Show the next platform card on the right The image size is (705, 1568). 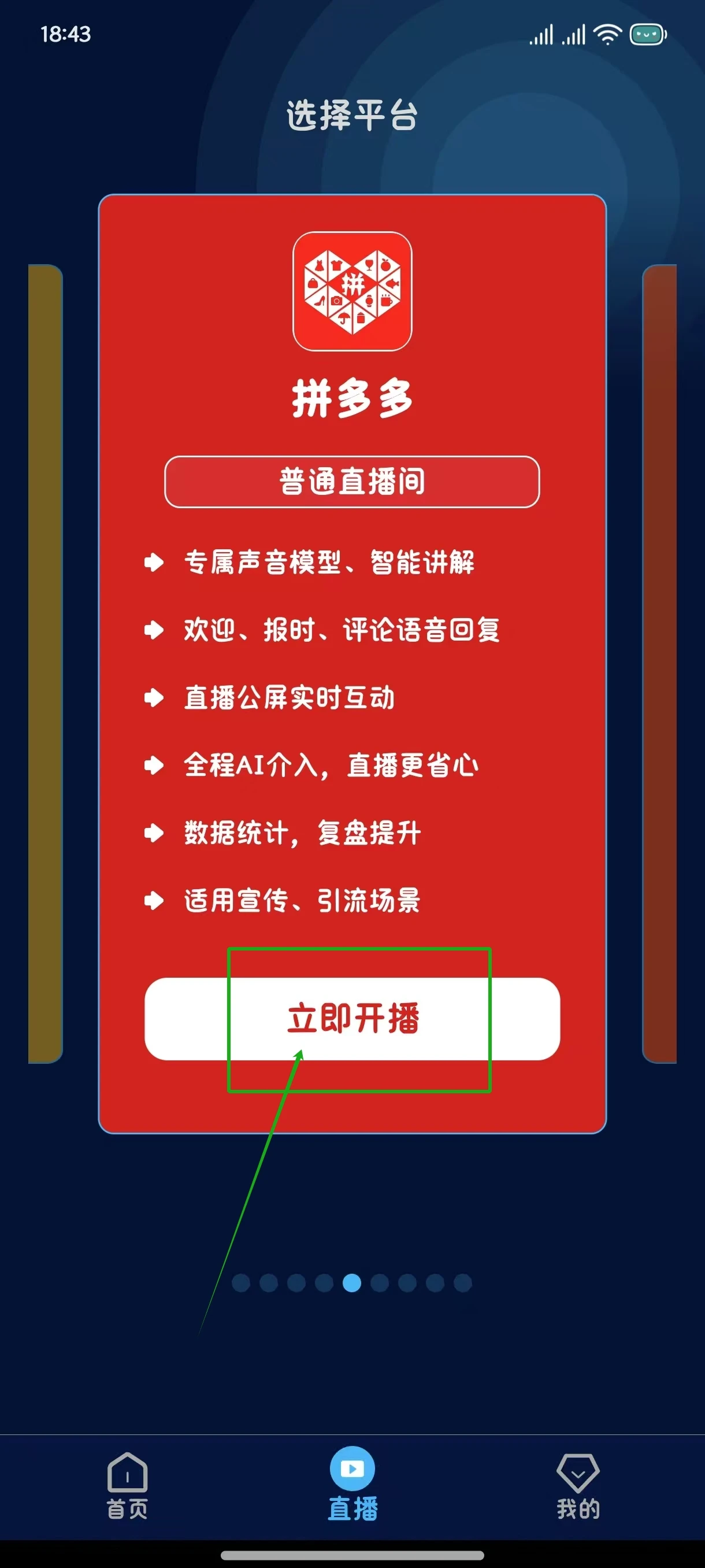[659, 664]
